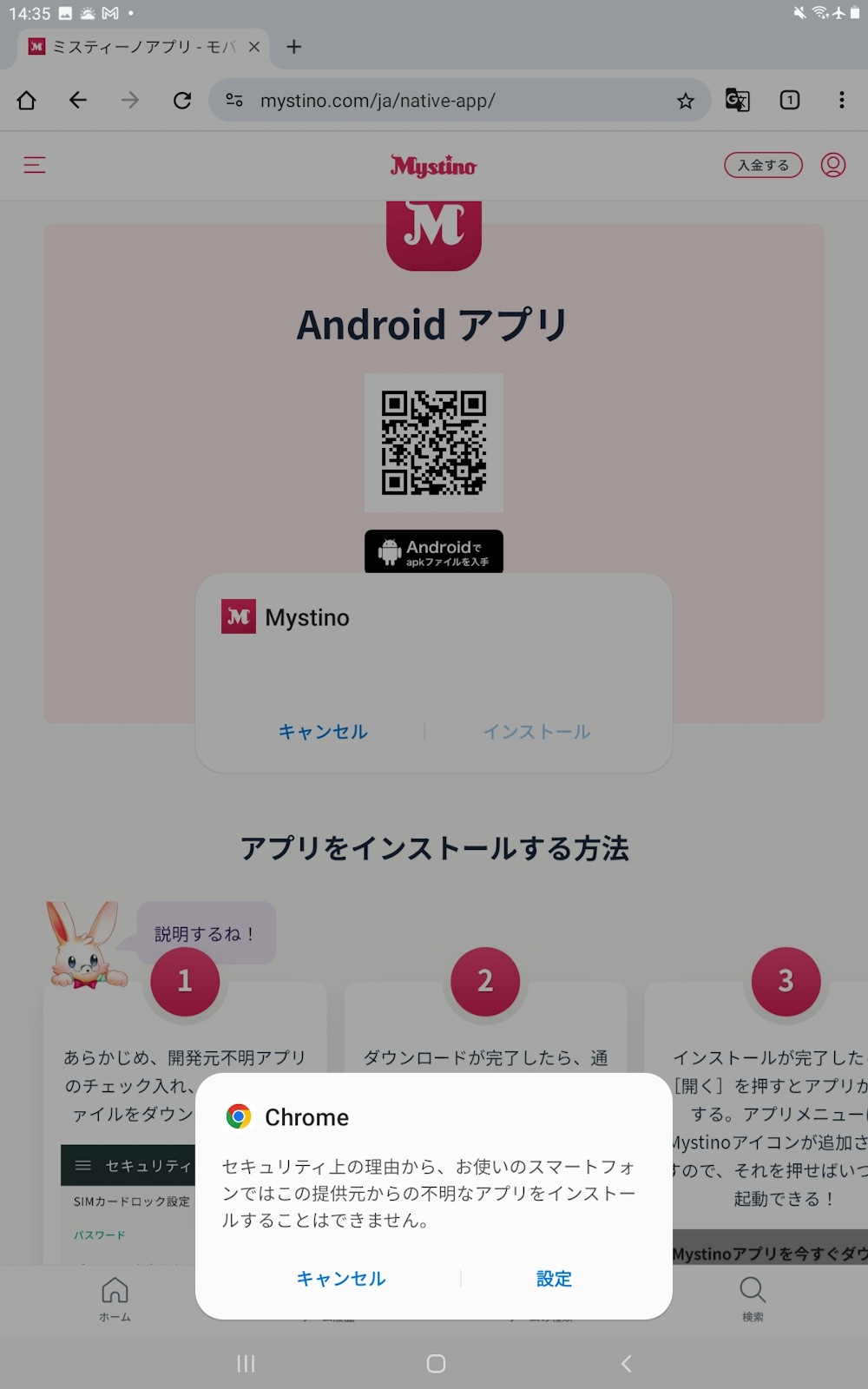Tap キャンセル in the Chrome security dialog
868x1389 pixels.
(x=341, y=1278)
